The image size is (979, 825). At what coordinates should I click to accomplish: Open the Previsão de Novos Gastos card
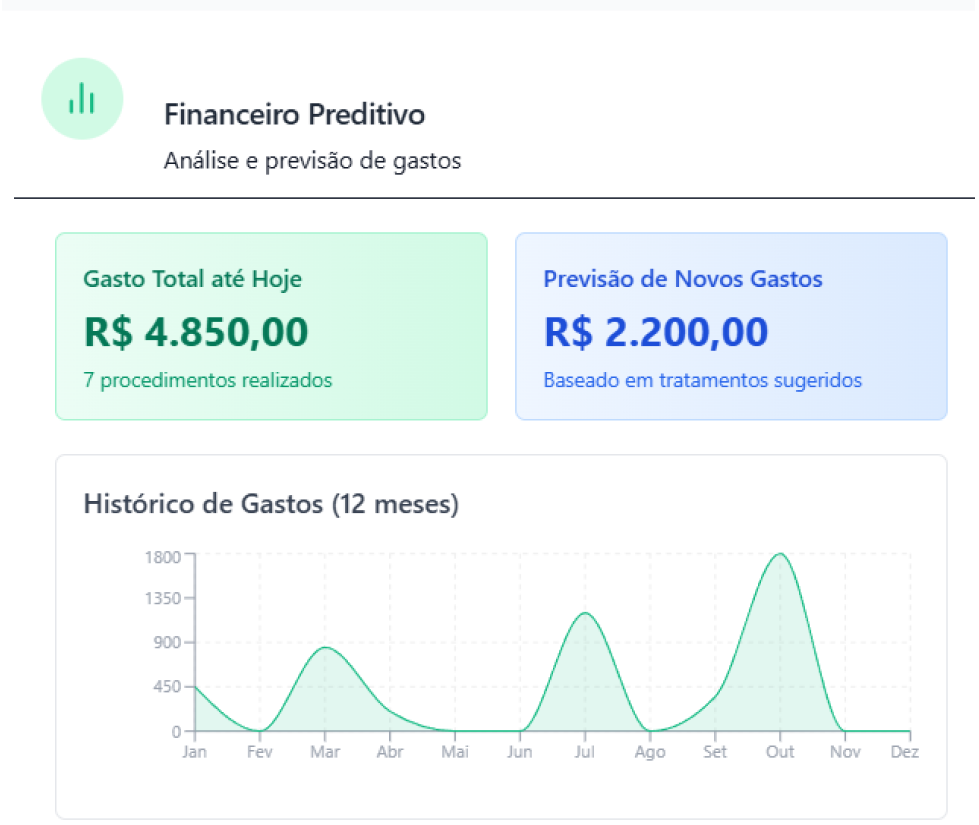click(x=730, y=326)
